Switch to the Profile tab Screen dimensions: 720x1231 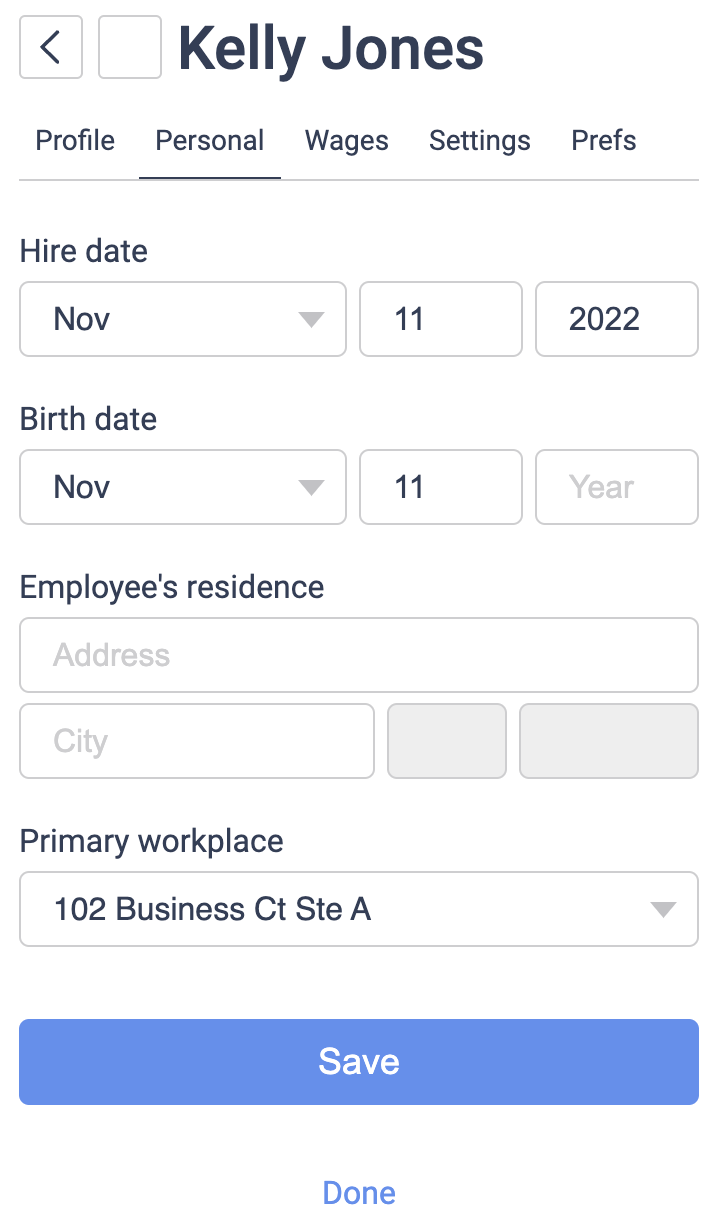point(74,141)
